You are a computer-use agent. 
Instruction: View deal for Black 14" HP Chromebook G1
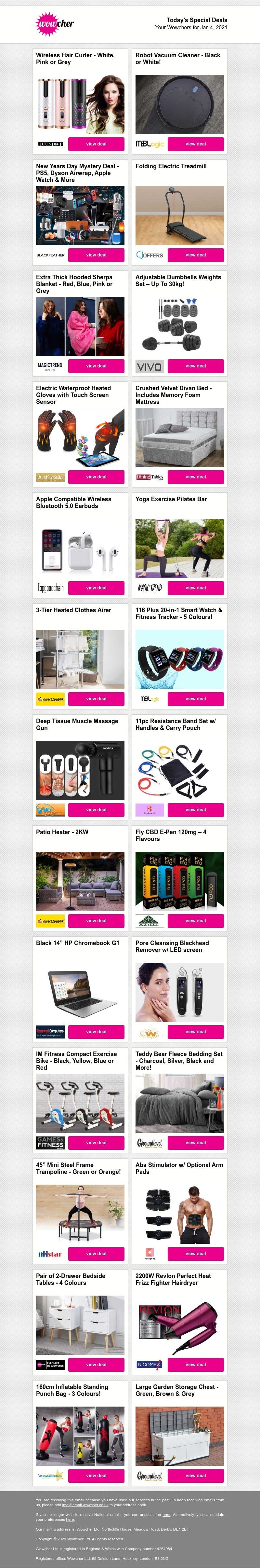[96, 1032]
